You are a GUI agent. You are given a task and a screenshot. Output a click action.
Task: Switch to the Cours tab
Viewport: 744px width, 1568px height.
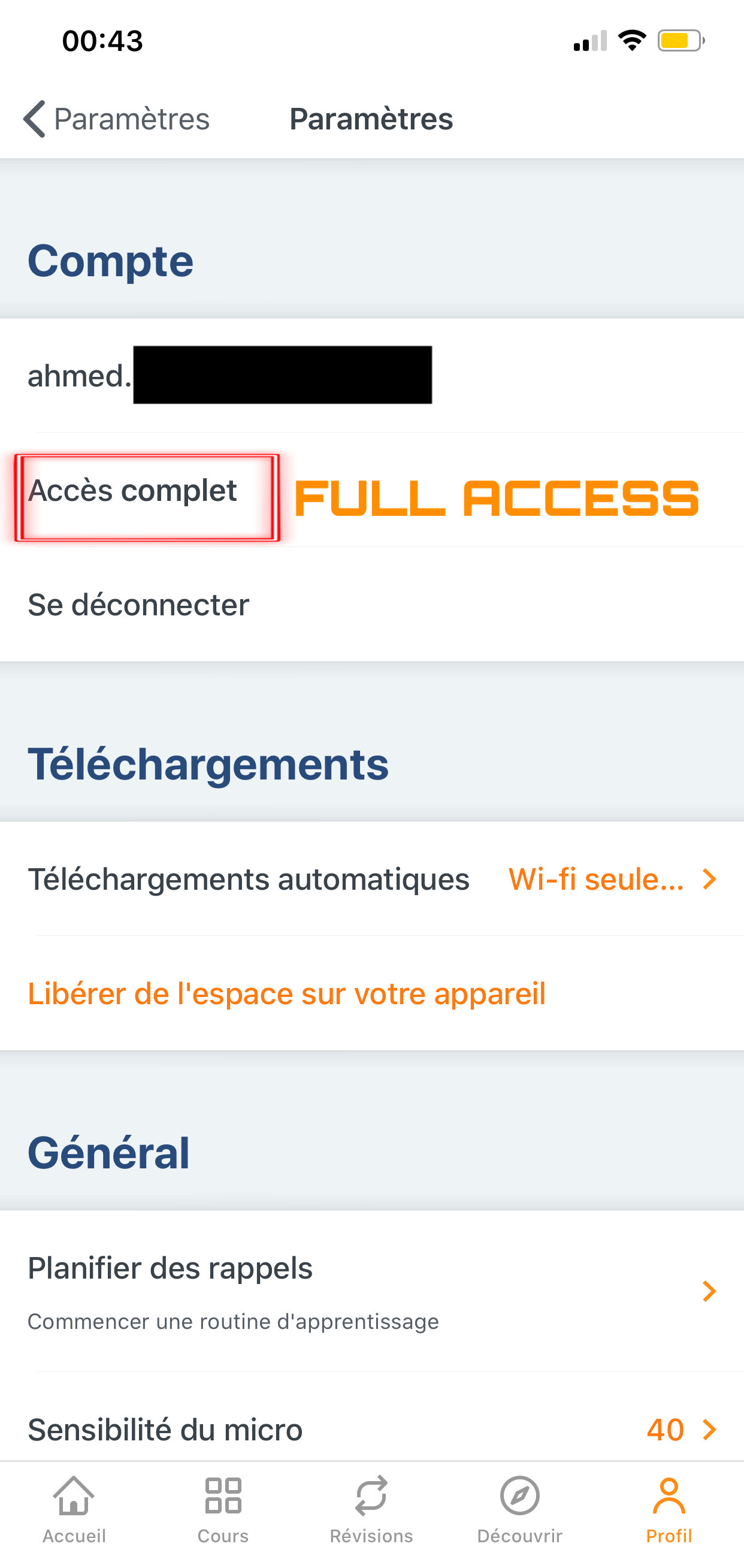223,1510
